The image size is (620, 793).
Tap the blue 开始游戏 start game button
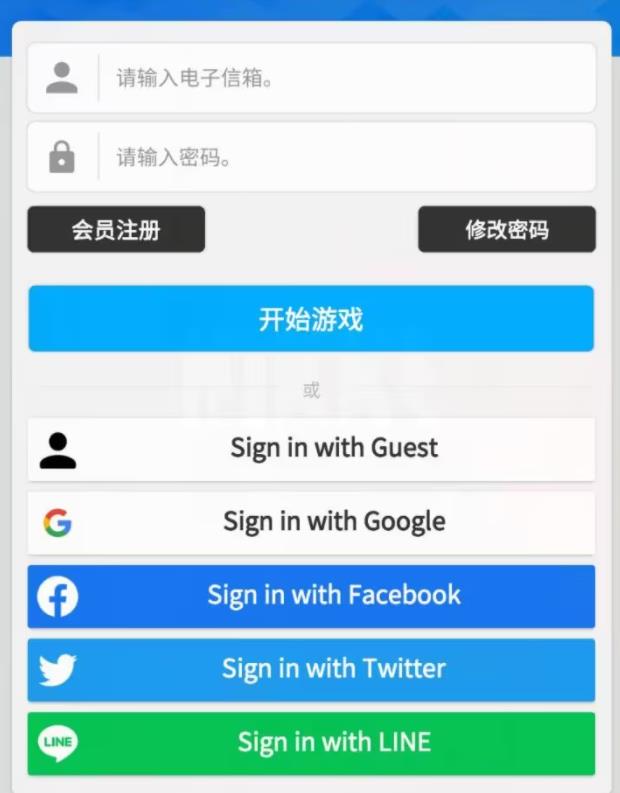point(311,319)
